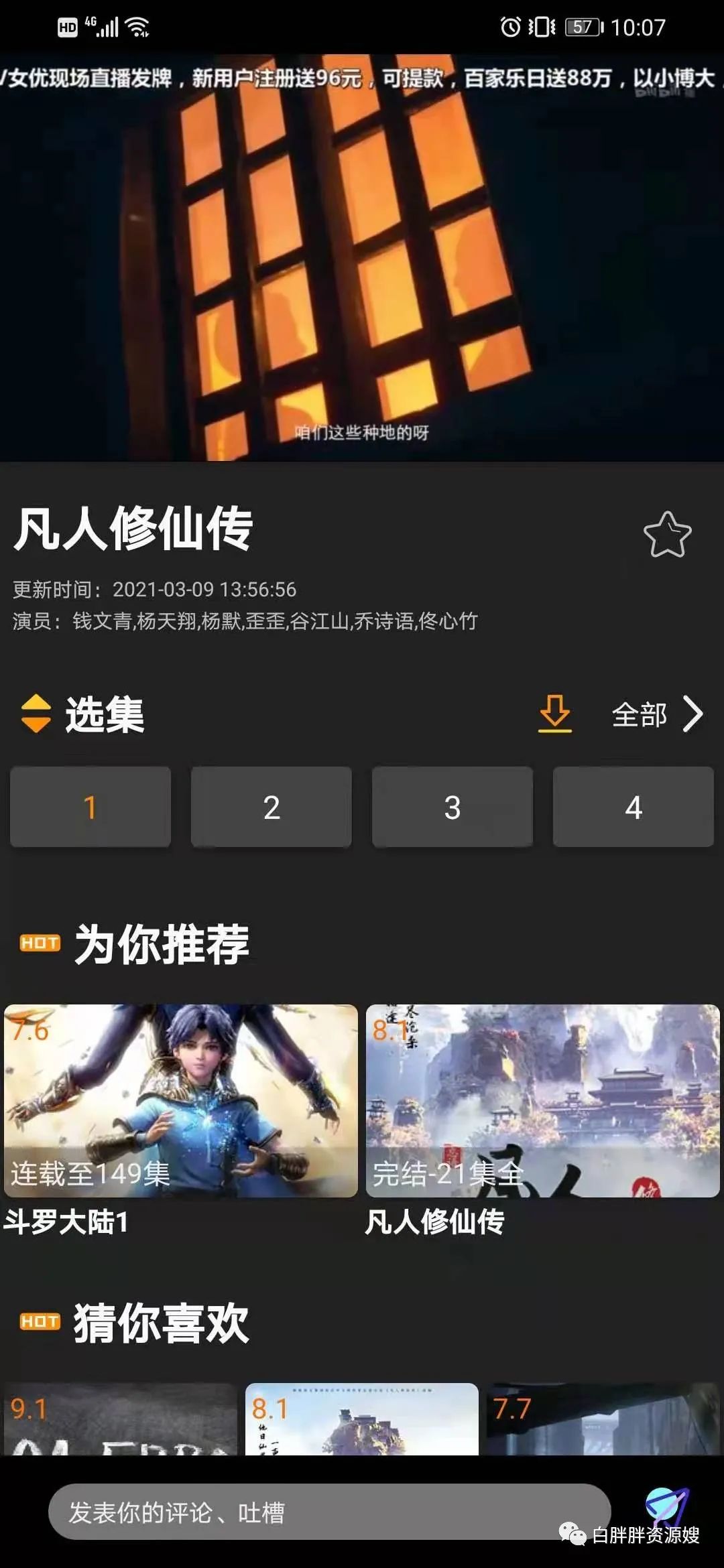Play episode 4

(x=633, y=807)
